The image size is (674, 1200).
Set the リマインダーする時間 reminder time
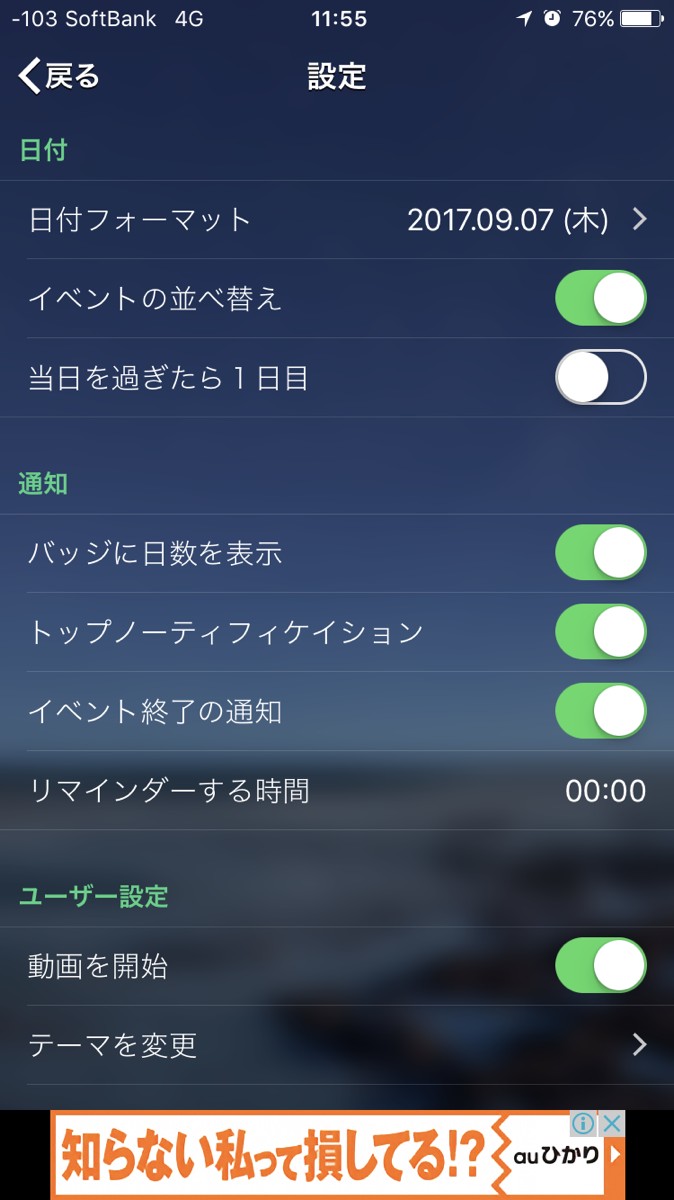(337, 791)
